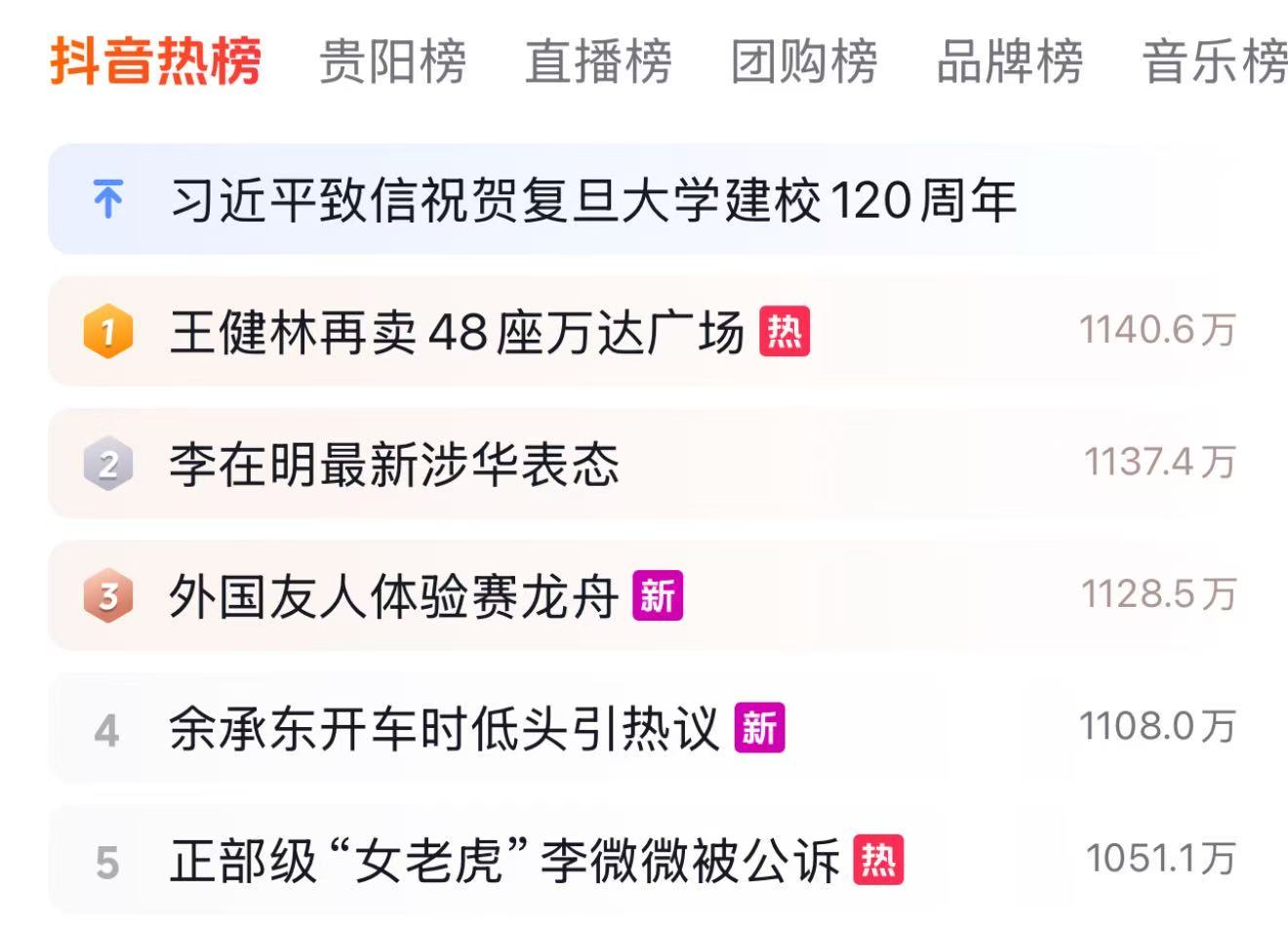This screenshot has width=1288, height=932.
Task: Open topic 王健林再卖48座万达广场
Action: pyautogui.click(x=457, y=332)
